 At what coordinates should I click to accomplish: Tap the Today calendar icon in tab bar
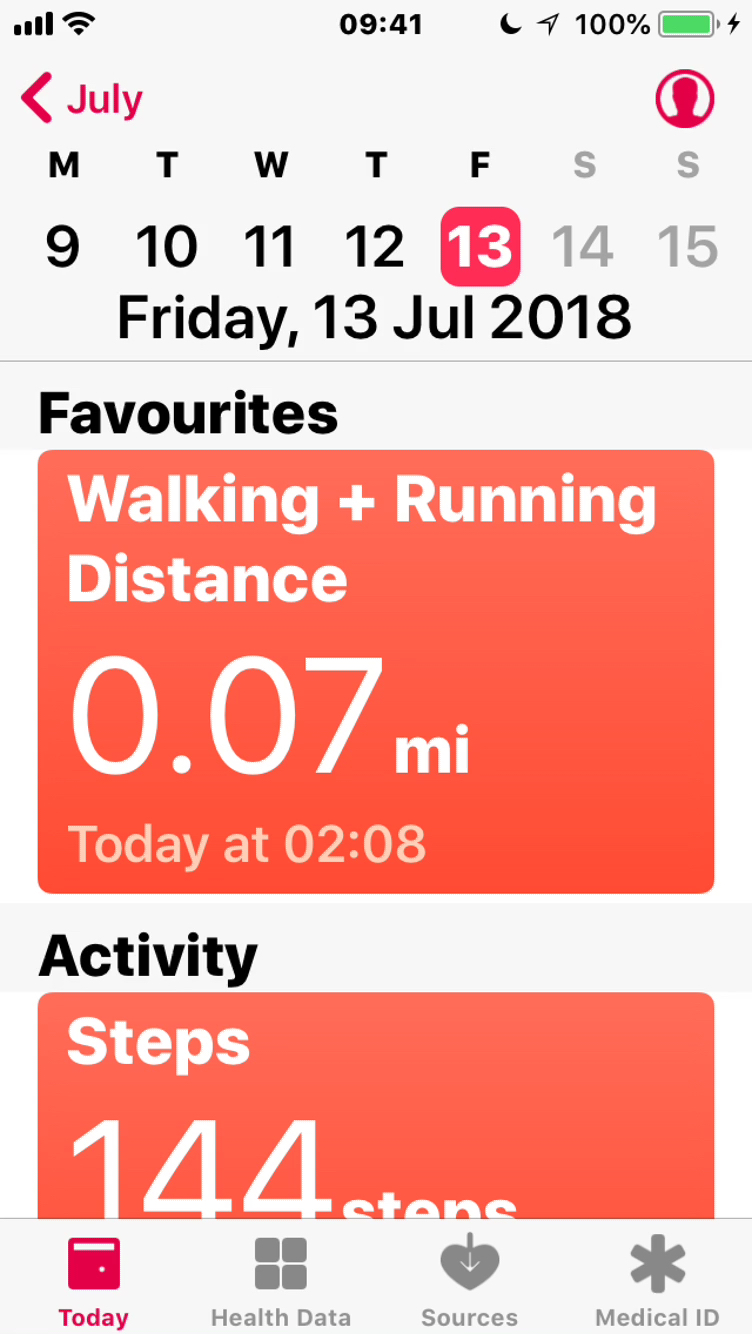coord(92,1262)
